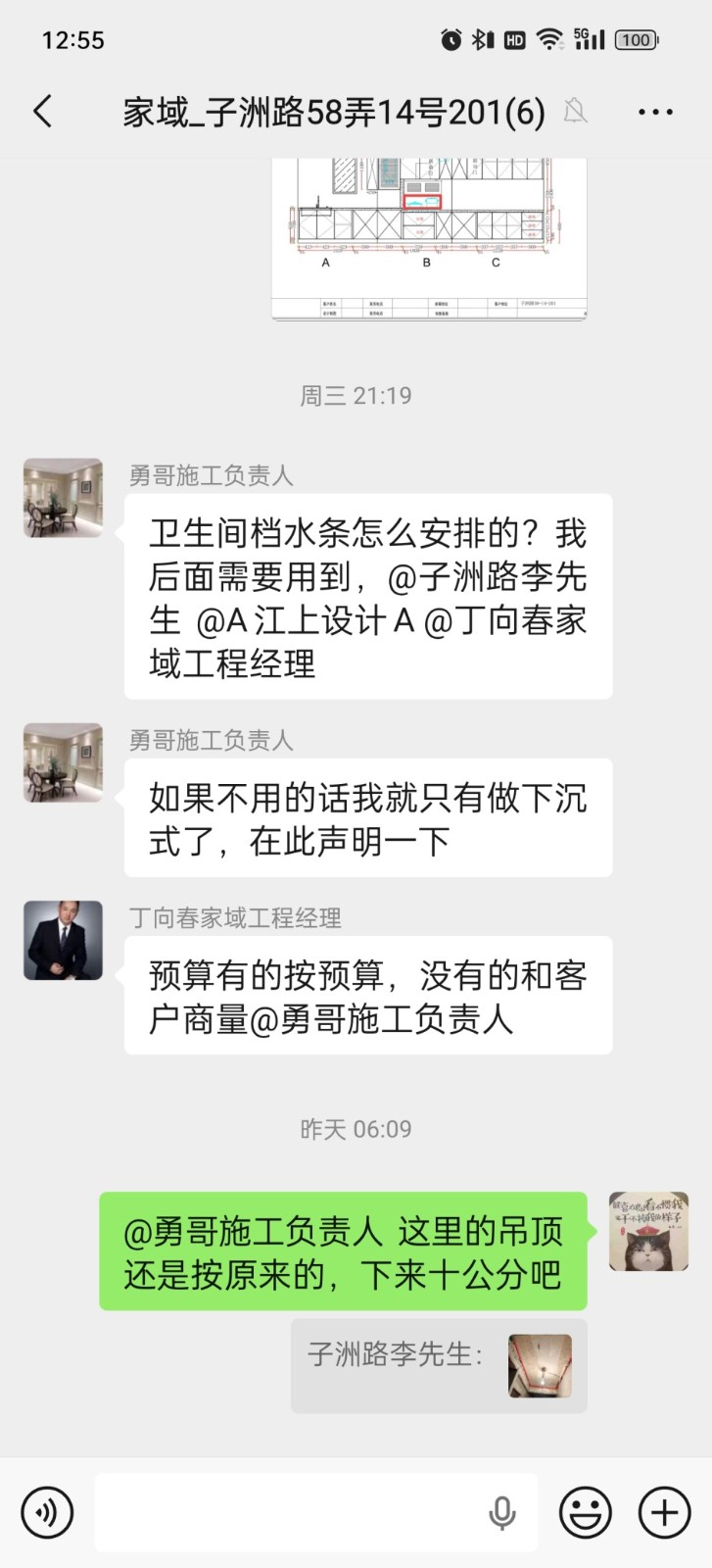View 丁向春家域工程经理's profile avatar
The image size is (712, 1568).
63,940
